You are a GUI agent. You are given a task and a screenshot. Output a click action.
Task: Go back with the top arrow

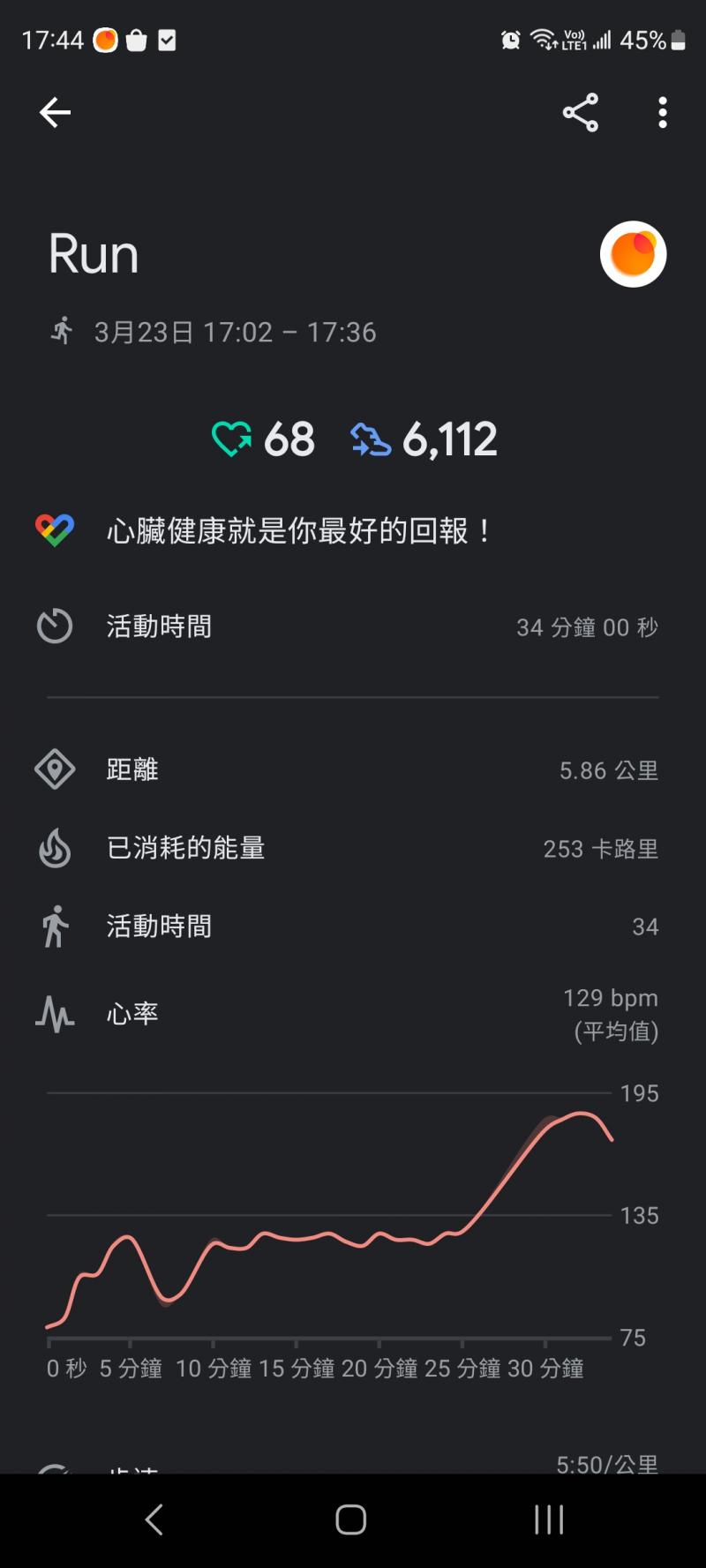[55, 113]
